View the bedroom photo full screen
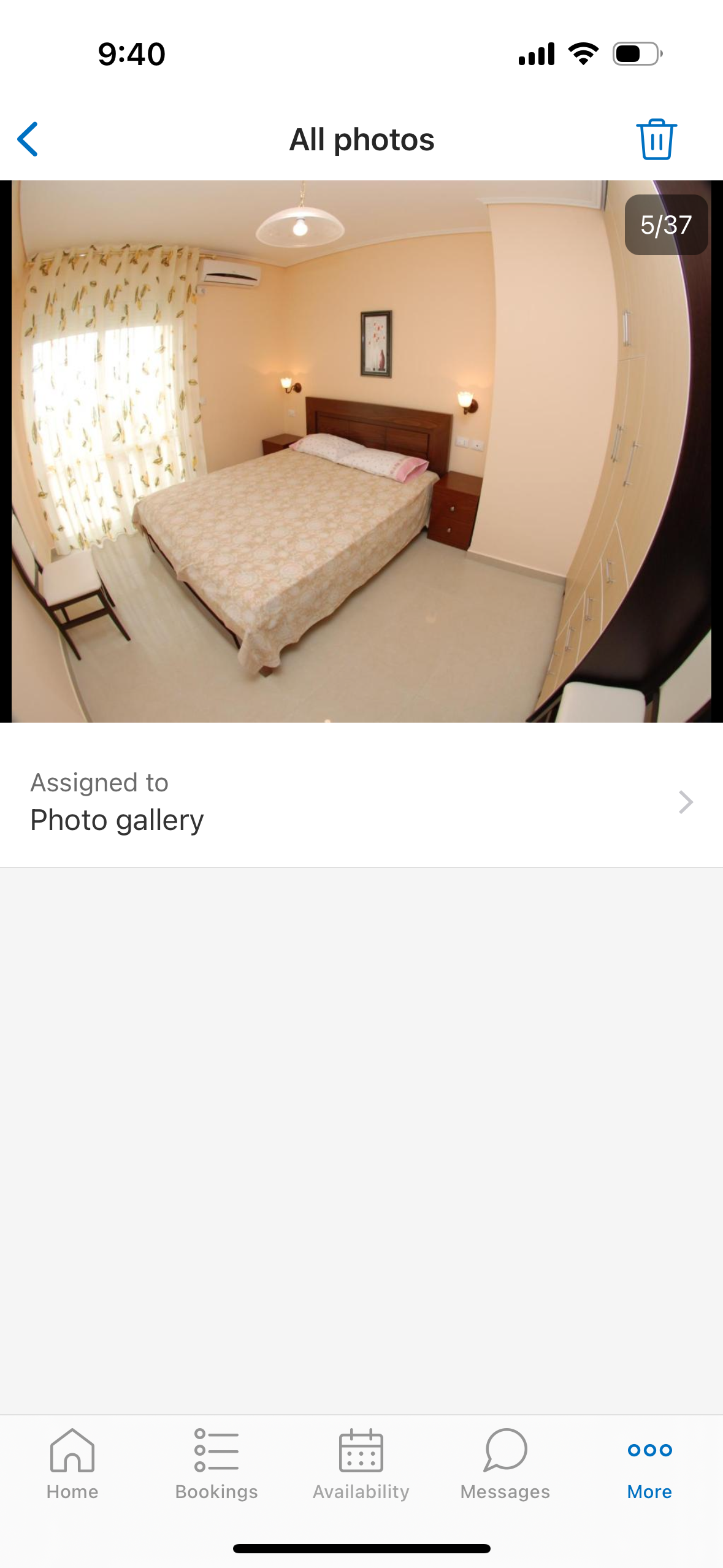Image resolution: width=723 pixels, height=1568 pixels. (361, 451)
